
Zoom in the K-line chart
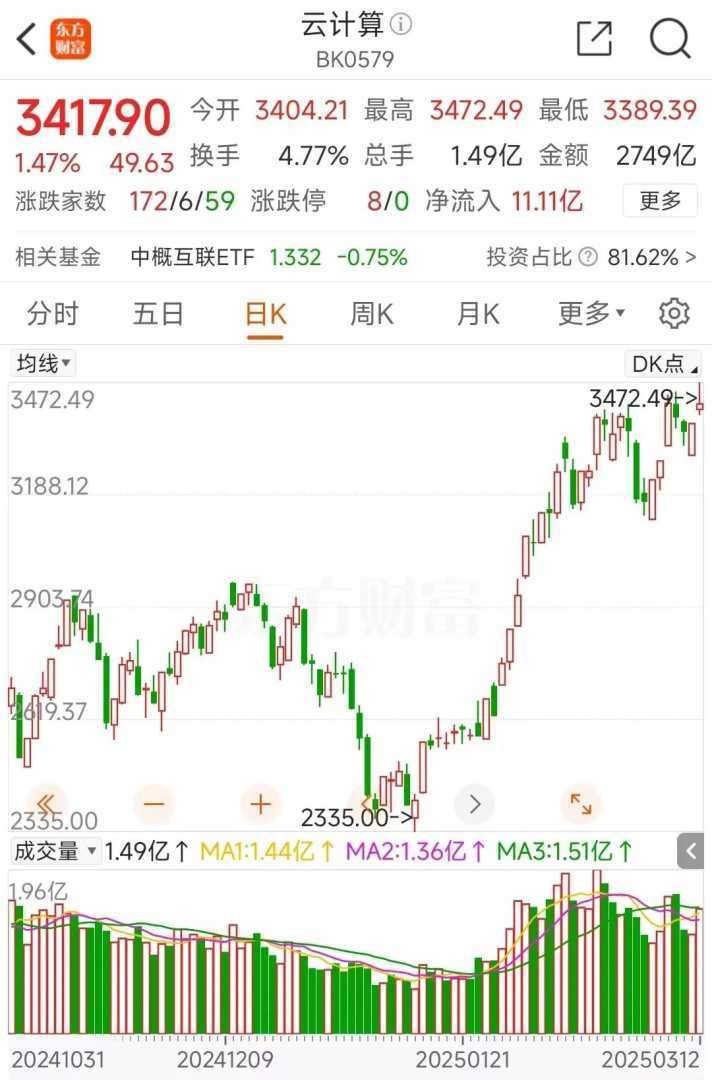[x=261, y=803]
